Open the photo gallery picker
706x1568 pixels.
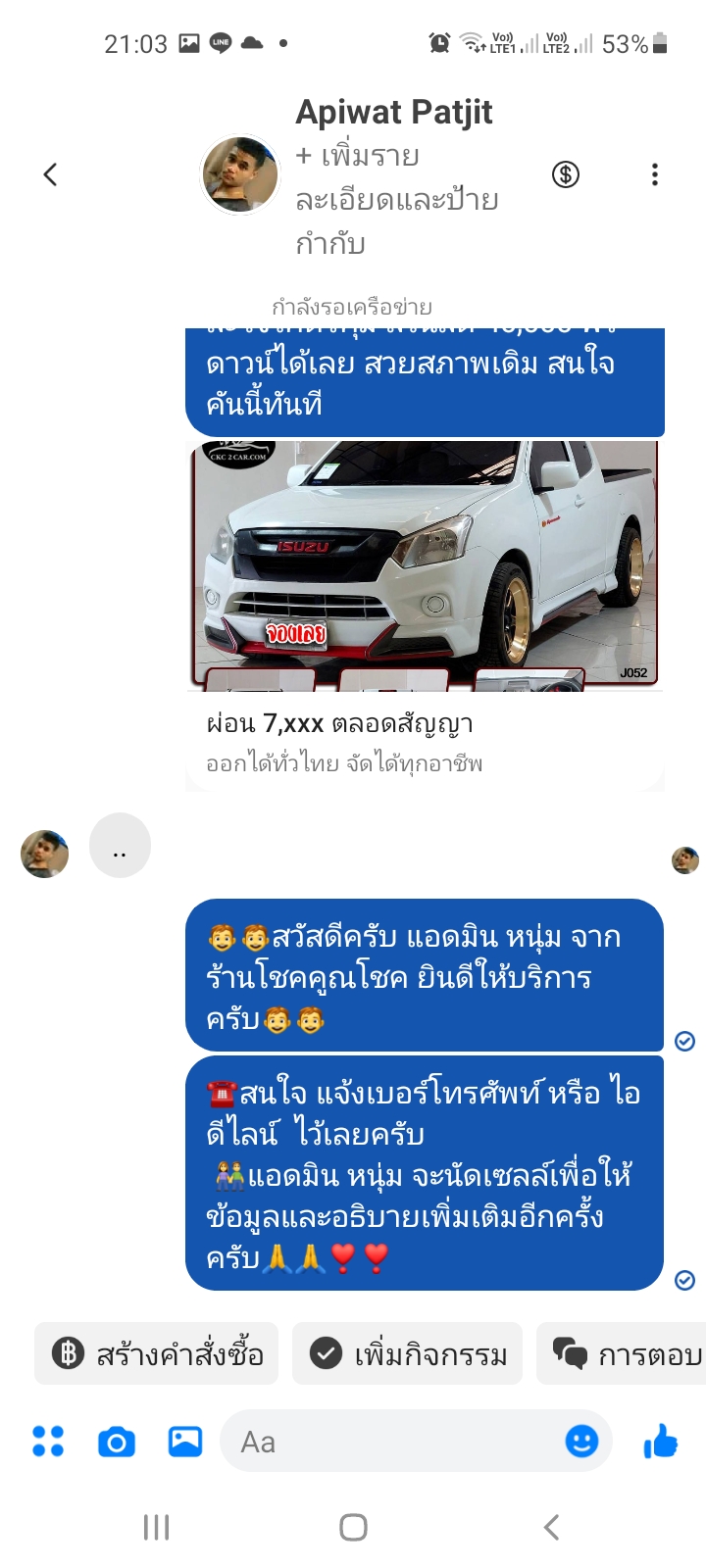(184, 1441)
